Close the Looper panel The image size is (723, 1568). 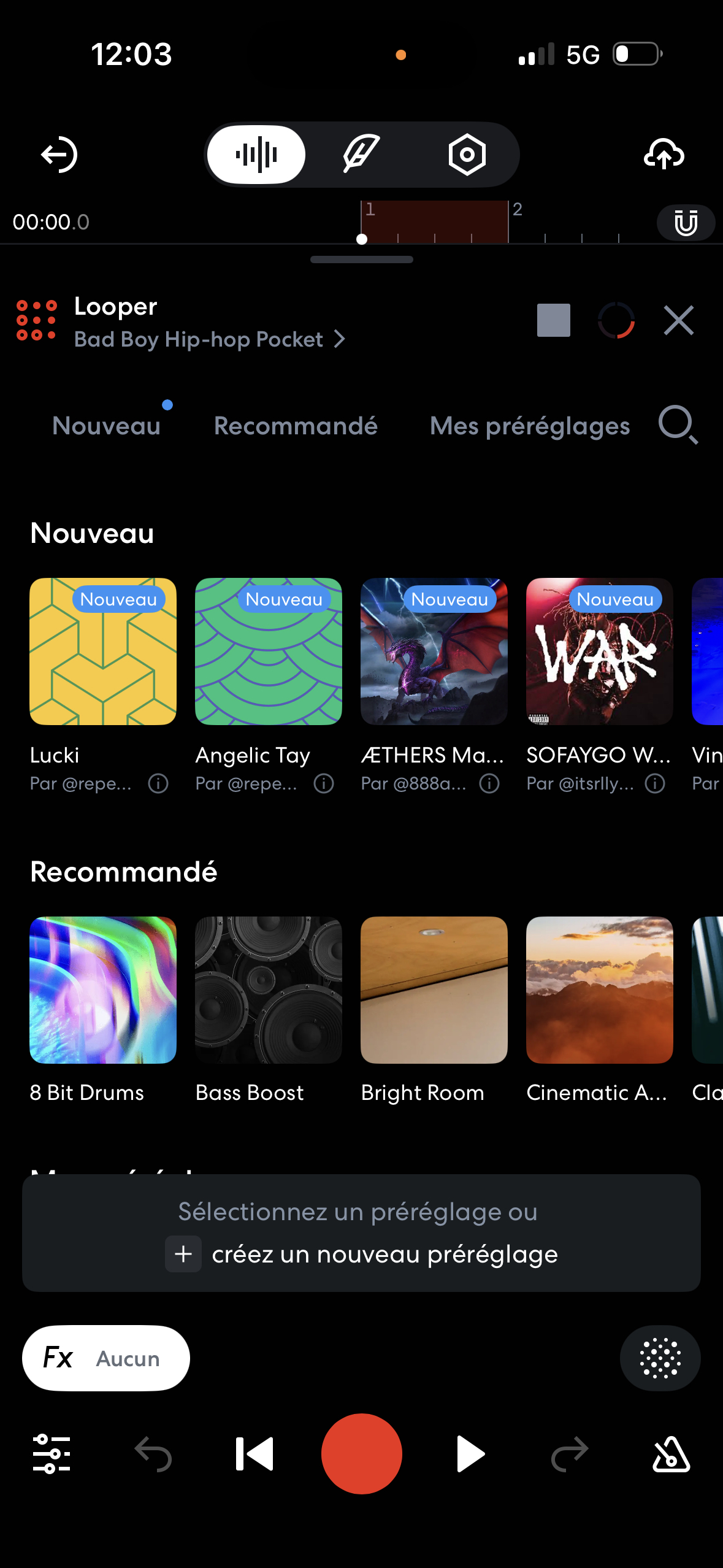pyautogui.click(x=678, y=320)
